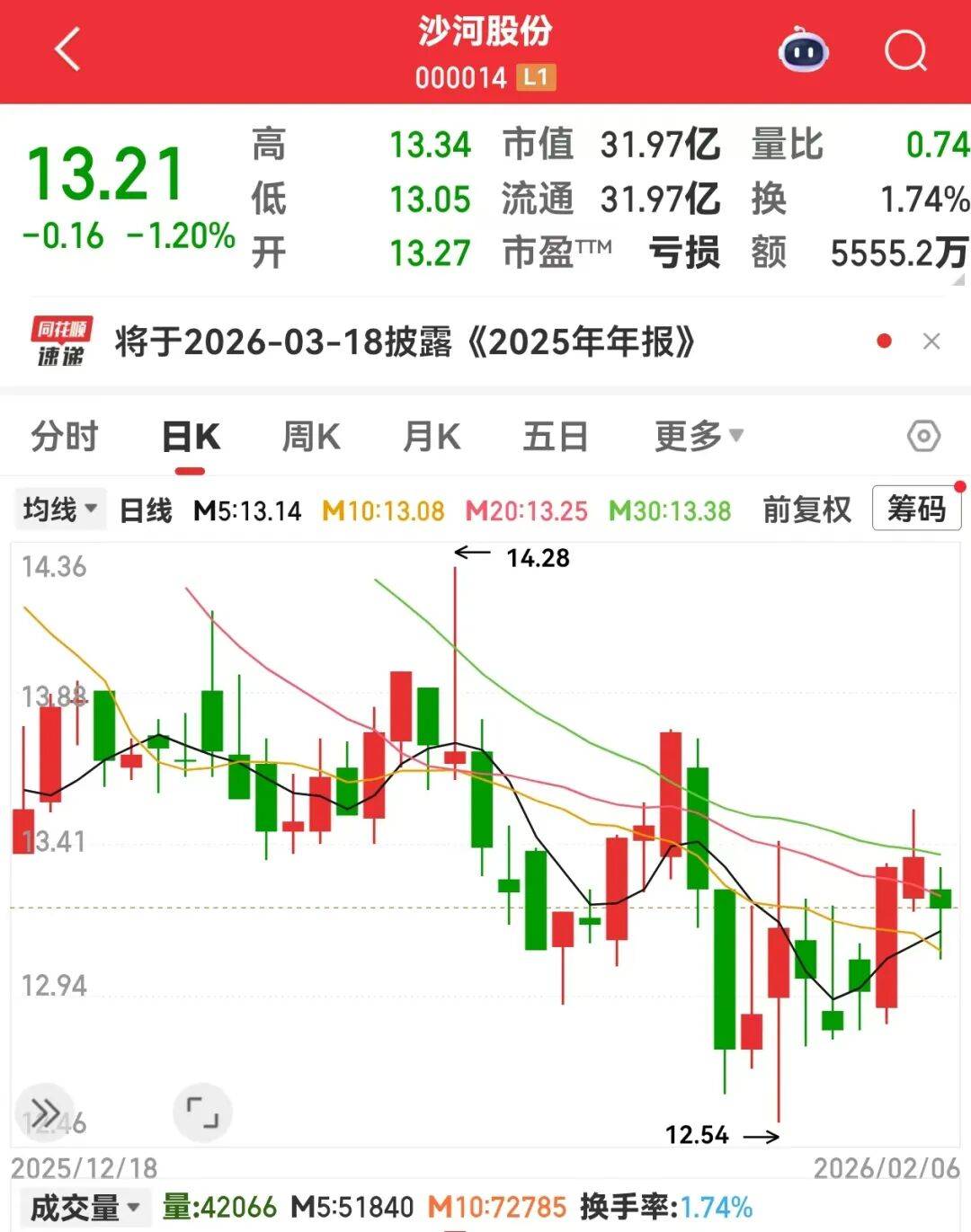Viewport: 971px width, 1232px height.
Task: Expand the 更多 chart period dropdown
Action: tap(699, 438)
